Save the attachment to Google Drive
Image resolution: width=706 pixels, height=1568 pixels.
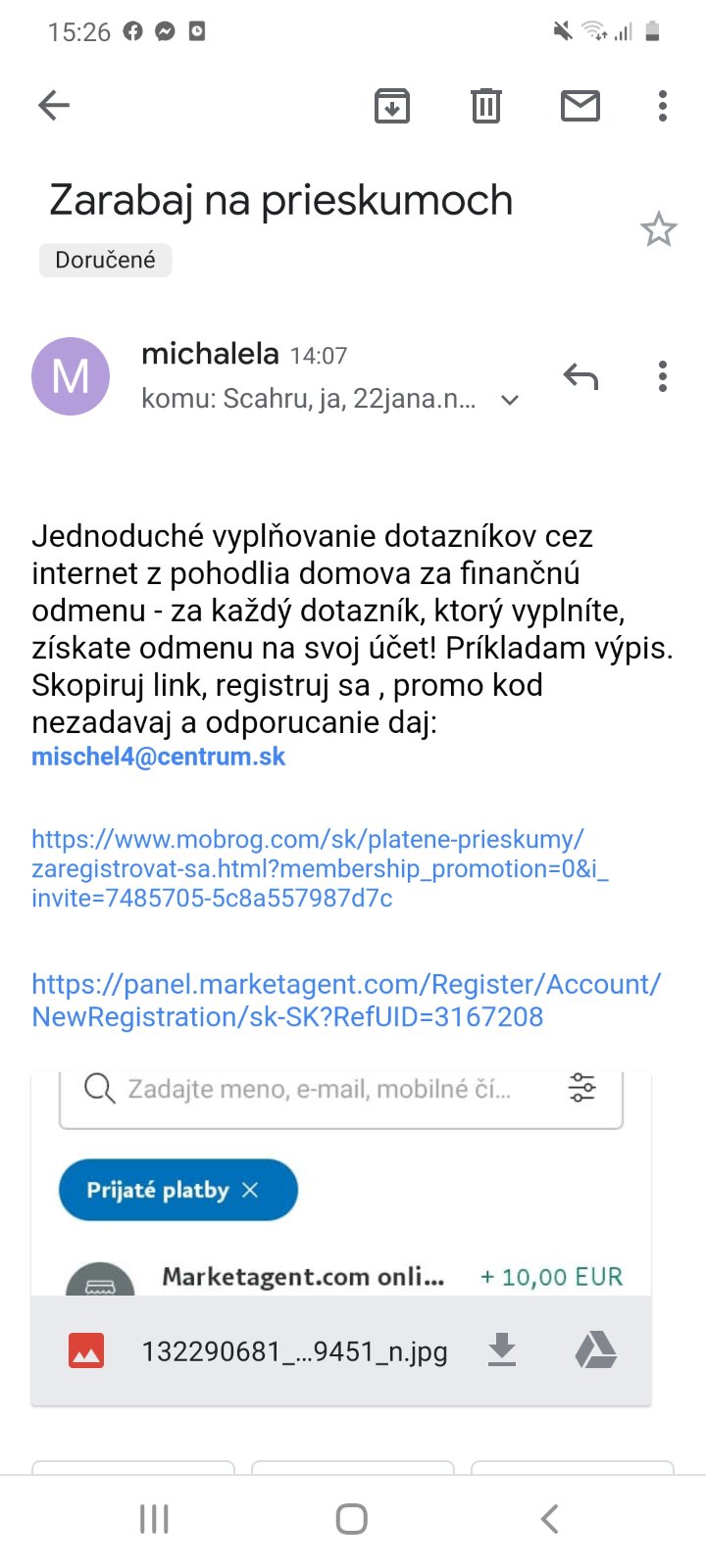(595, 1350)
